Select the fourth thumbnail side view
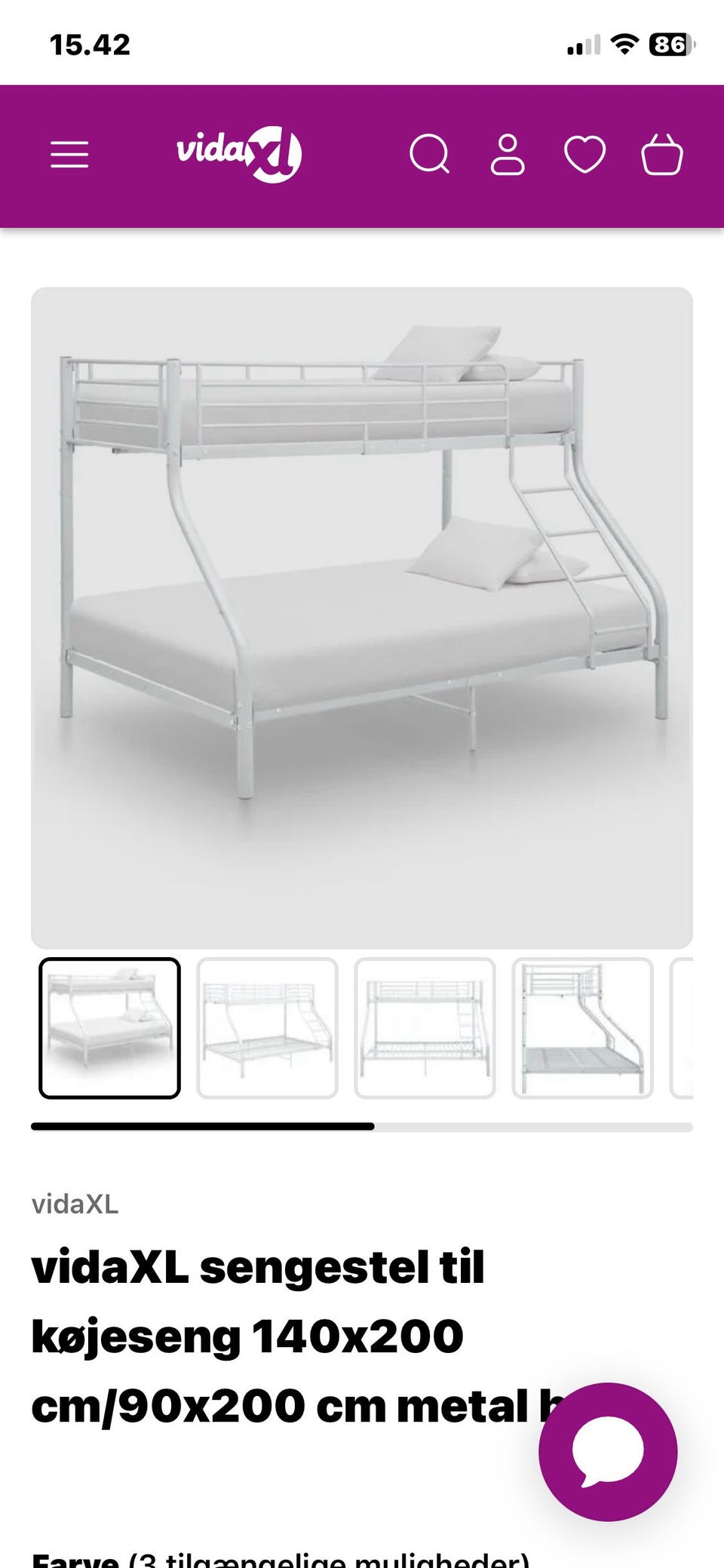Screen dimensions: 724x1568 (x=583, y=1028)
